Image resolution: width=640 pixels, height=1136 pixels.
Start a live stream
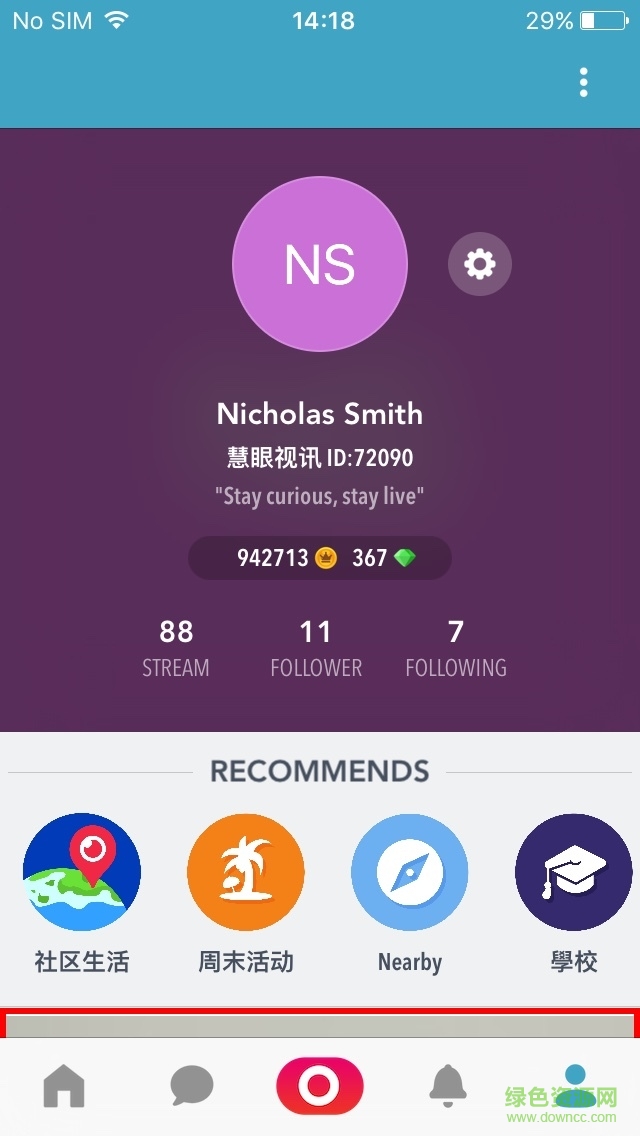[x=320, y=1086]
